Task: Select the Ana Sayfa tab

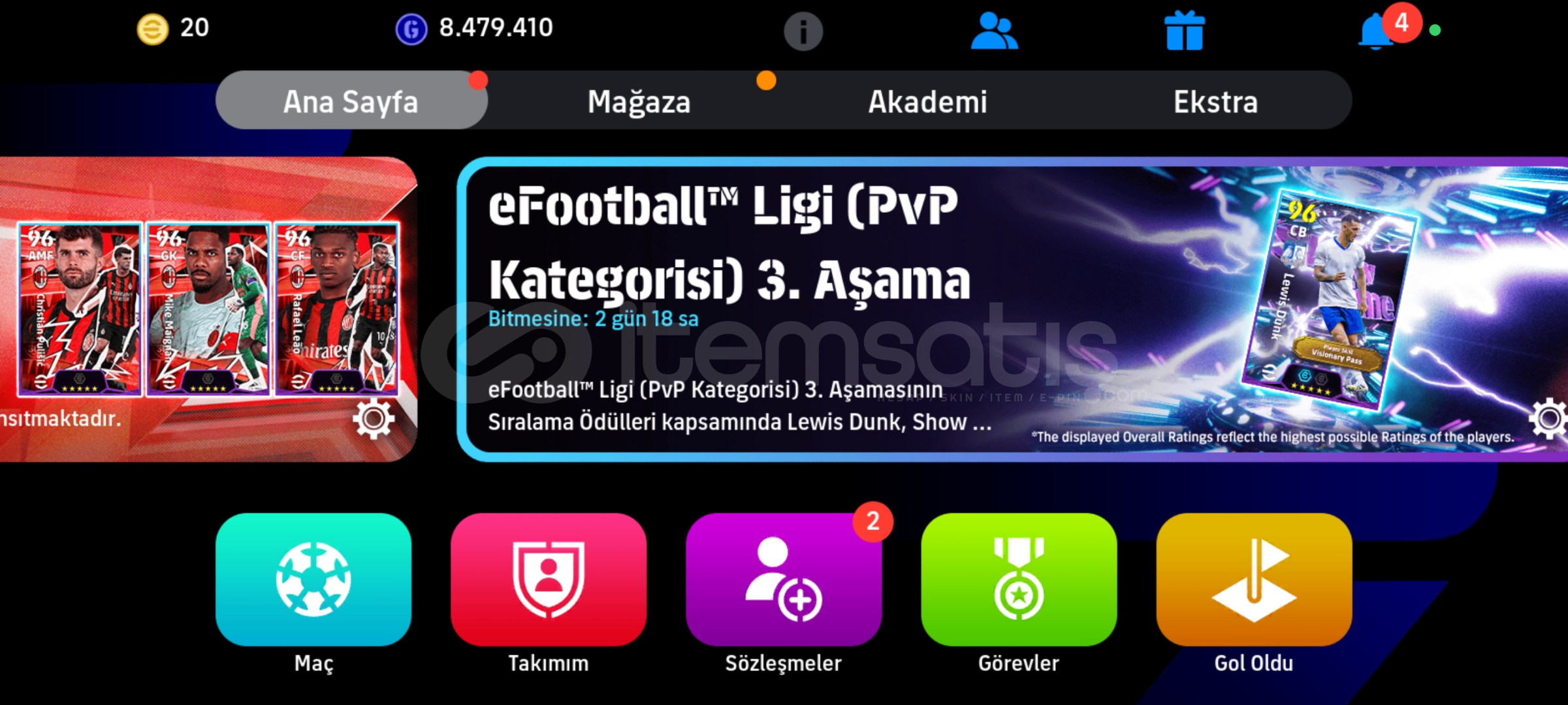Action: pyautogui.click(x=351, y=101)
